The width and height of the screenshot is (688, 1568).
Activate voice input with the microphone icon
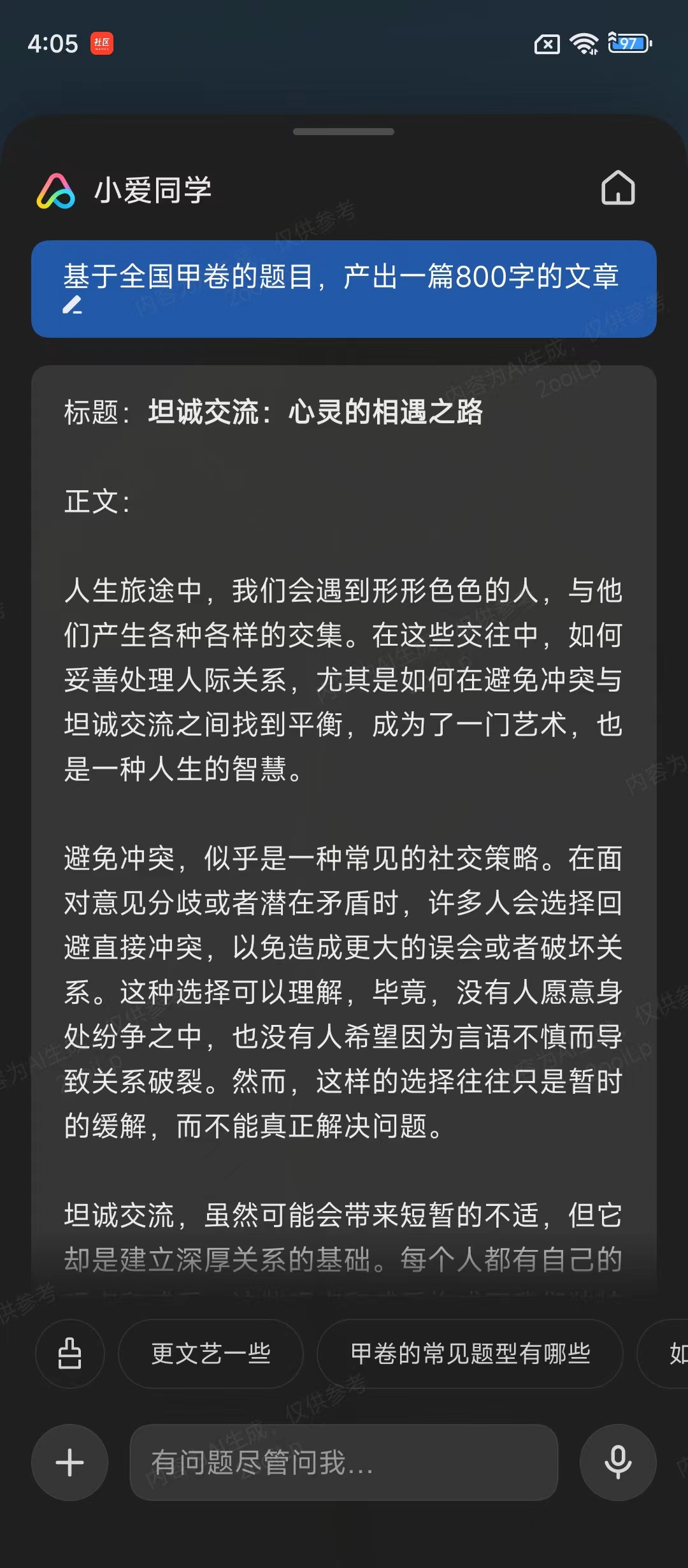click(617, 1463)
